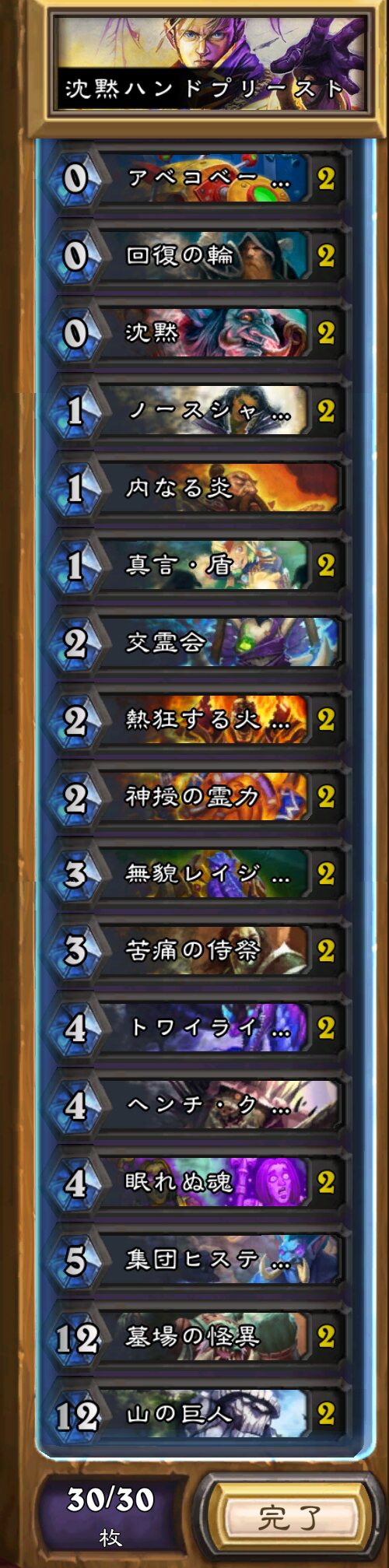Viewport: 389px width, 1568px height.
Task: Select the アベコベー card row
Action: pyautogui.click(x=197, y=178)
